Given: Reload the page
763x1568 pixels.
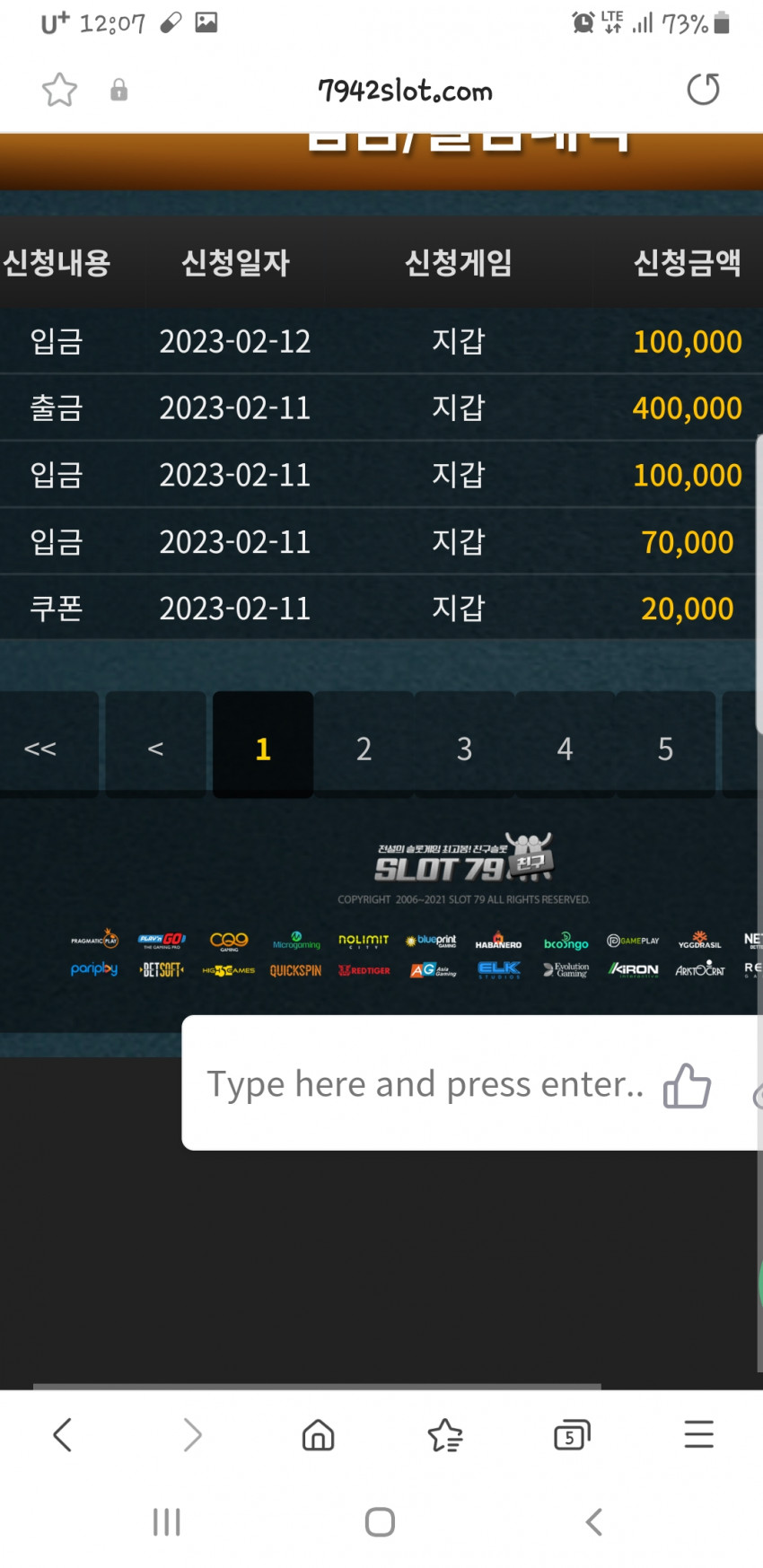Looking at the screenshot, I should [x=703, y=90].
